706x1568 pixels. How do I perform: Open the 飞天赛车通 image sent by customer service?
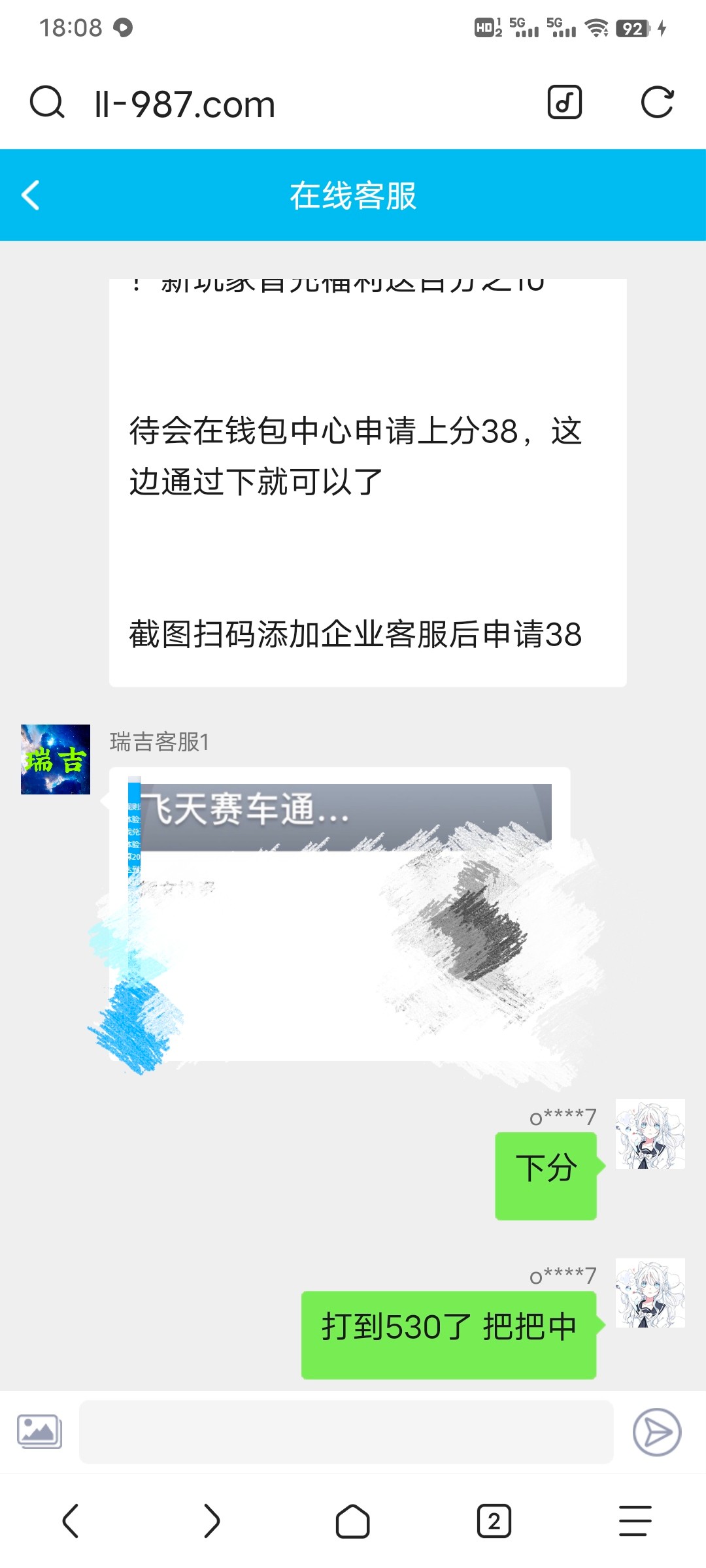pyautogui.click(x=340, y=915)
